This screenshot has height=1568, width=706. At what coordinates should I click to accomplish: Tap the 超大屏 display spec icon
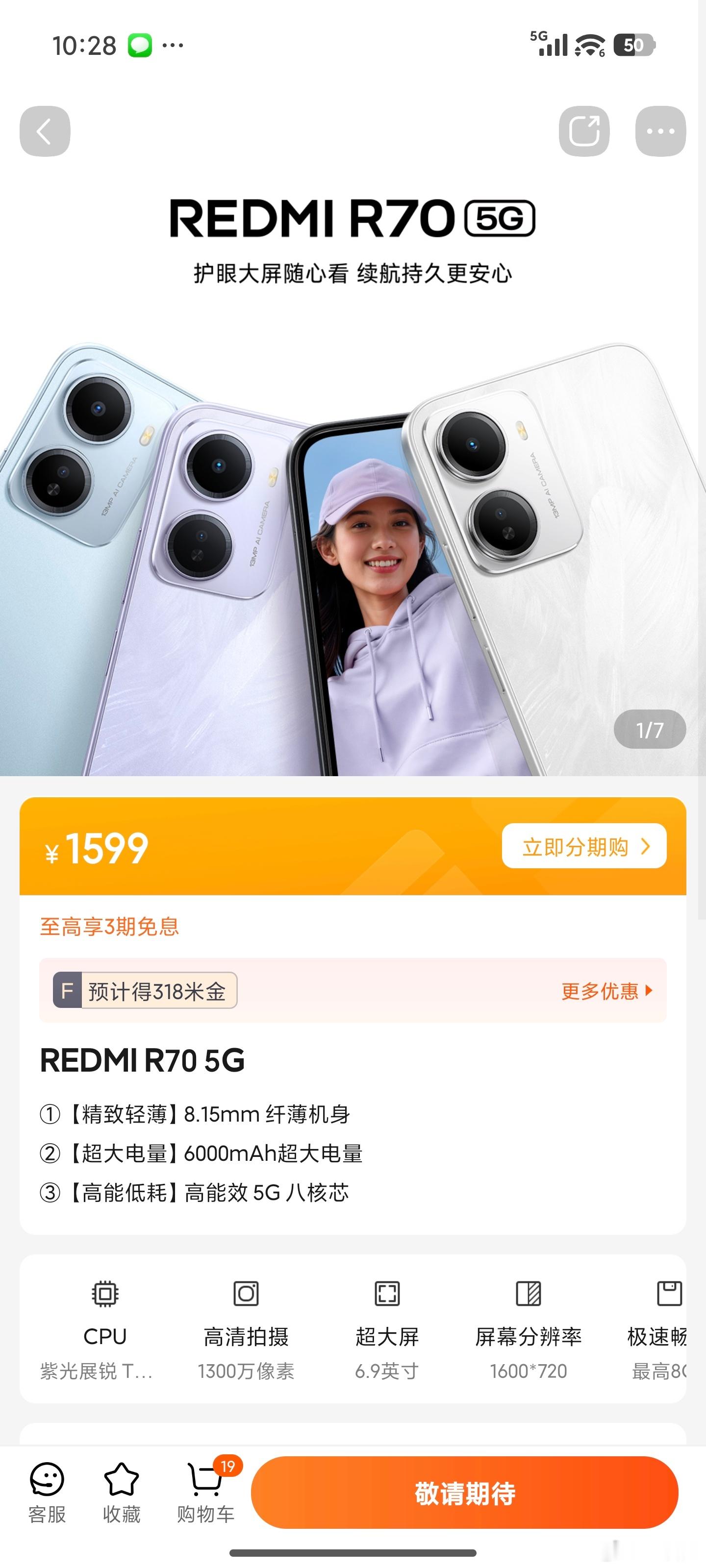[x=387, y=1294]
